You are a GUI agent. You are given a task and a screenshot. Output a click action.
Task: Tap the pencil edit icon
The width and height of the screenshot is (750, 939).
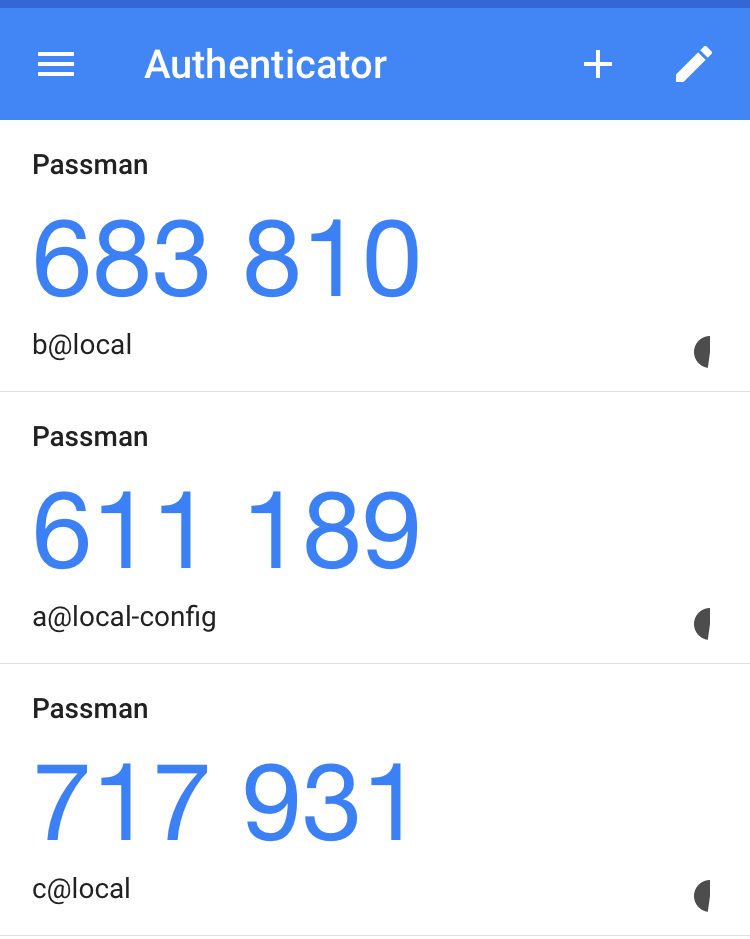[x=694, y=65]
